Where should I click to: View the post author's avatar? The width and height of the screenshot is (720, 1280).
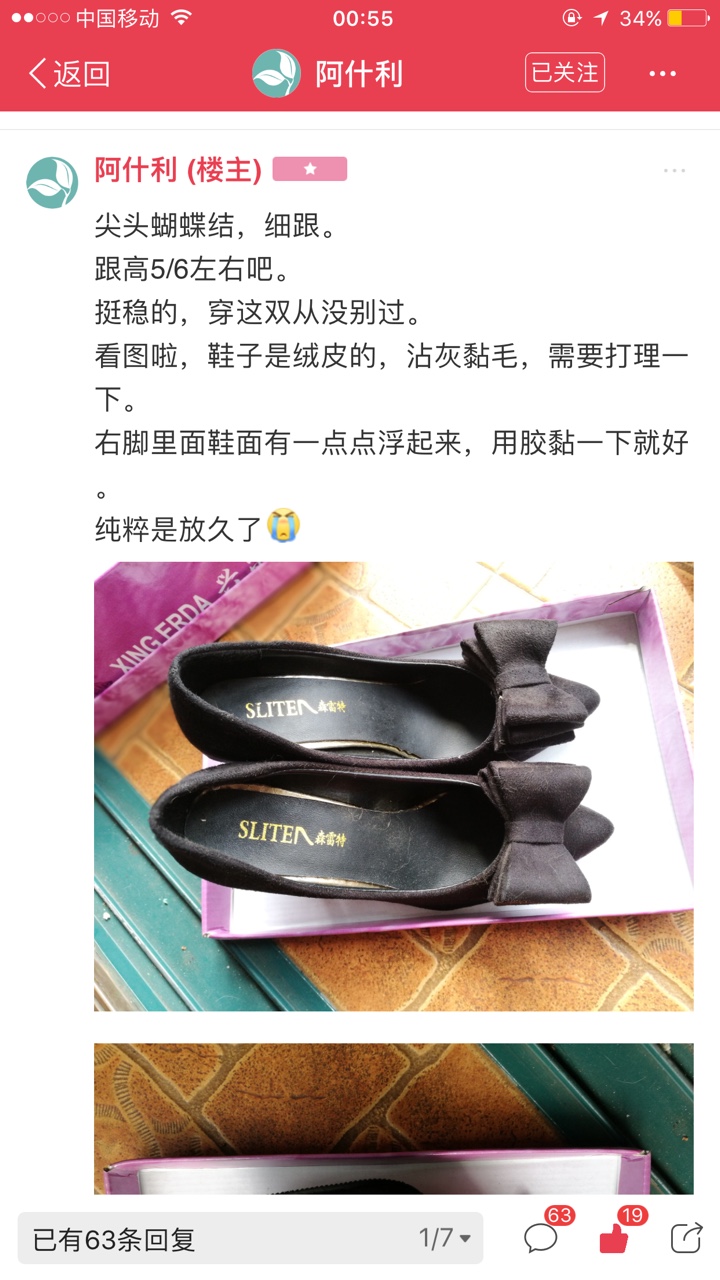pyautogui.click(x=52, y=182)
